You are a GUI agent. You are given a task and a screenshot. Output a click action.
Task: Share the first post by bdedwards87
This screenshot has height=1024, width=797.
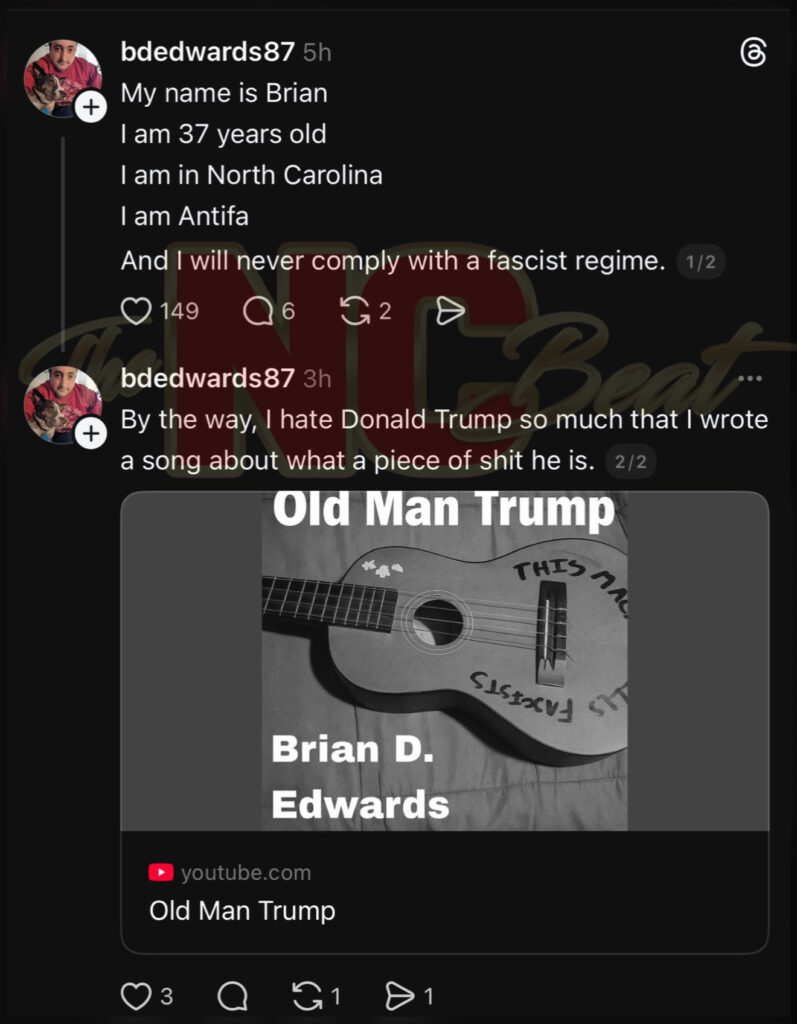coord(451,311)
